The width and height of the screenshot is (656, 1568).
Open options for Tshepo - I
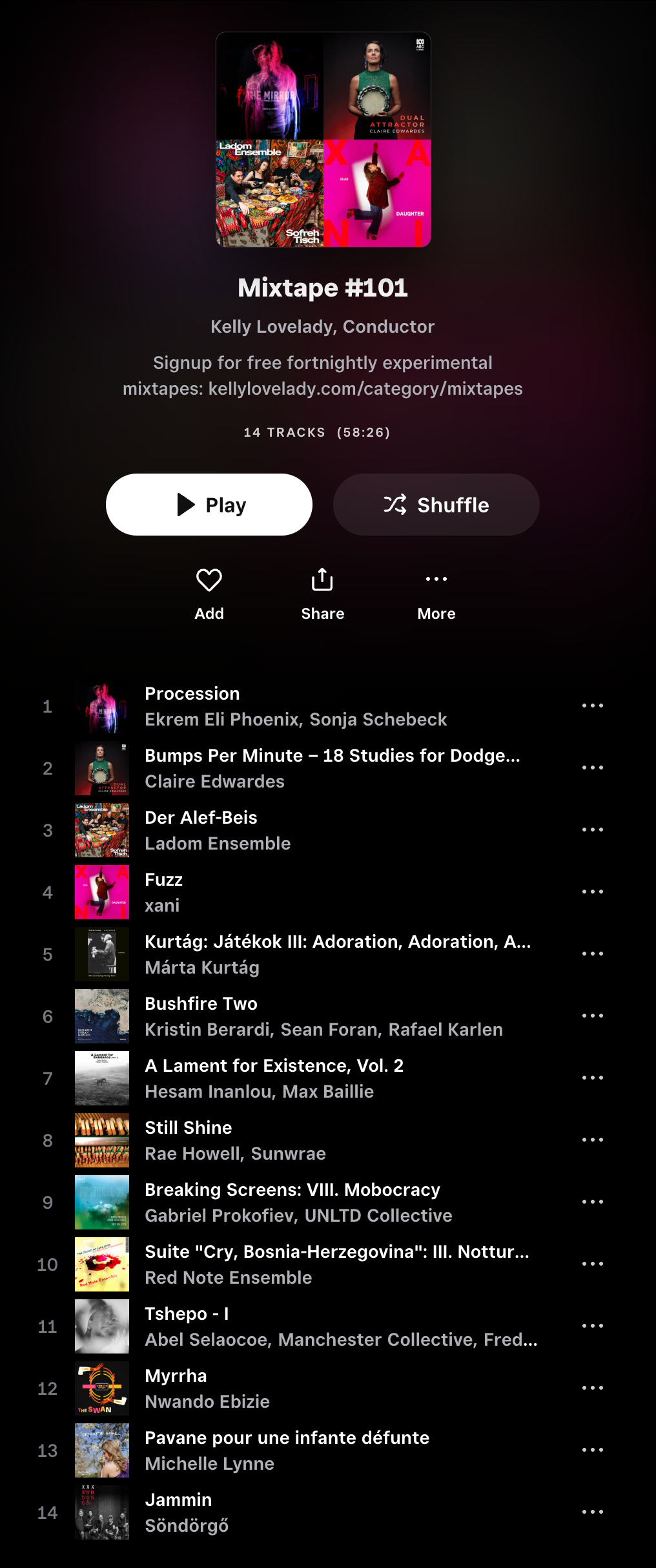592,1326
